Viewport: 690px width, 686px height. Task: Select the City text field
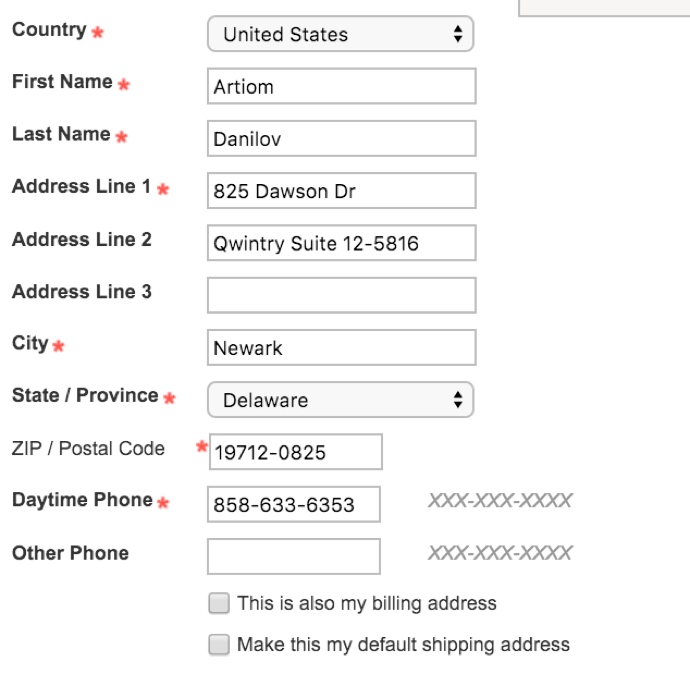341,348
